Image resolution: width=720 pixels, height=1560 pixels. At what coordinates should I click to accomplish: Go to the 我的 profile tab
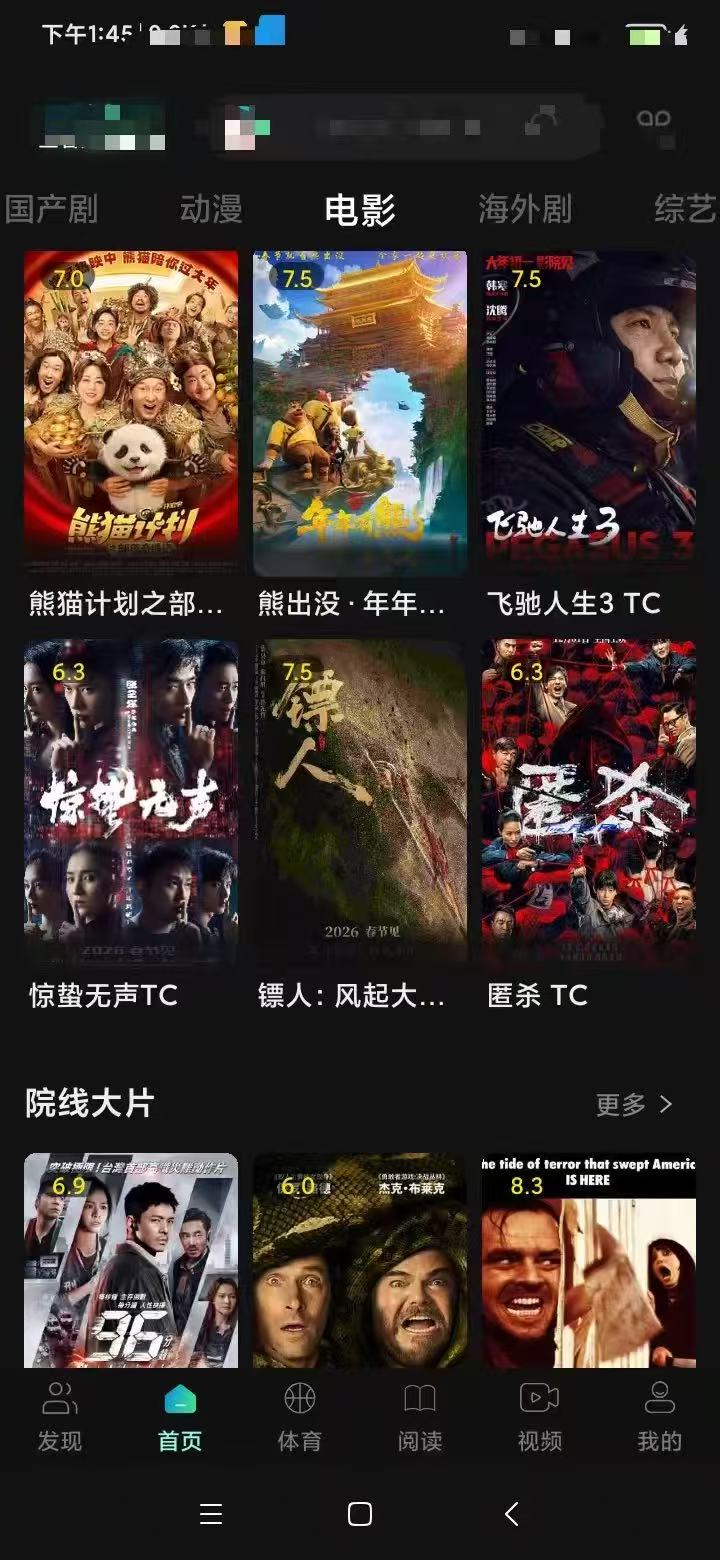pyautogui.click(x=660, y=1417)
